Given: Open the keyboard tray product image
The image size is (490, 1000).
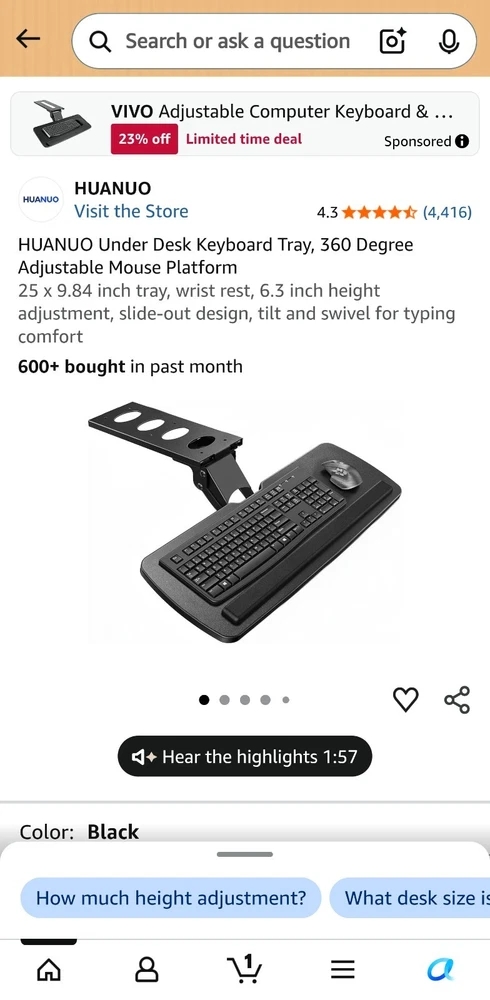Looking at the screenshot, I should coord(245,522).
